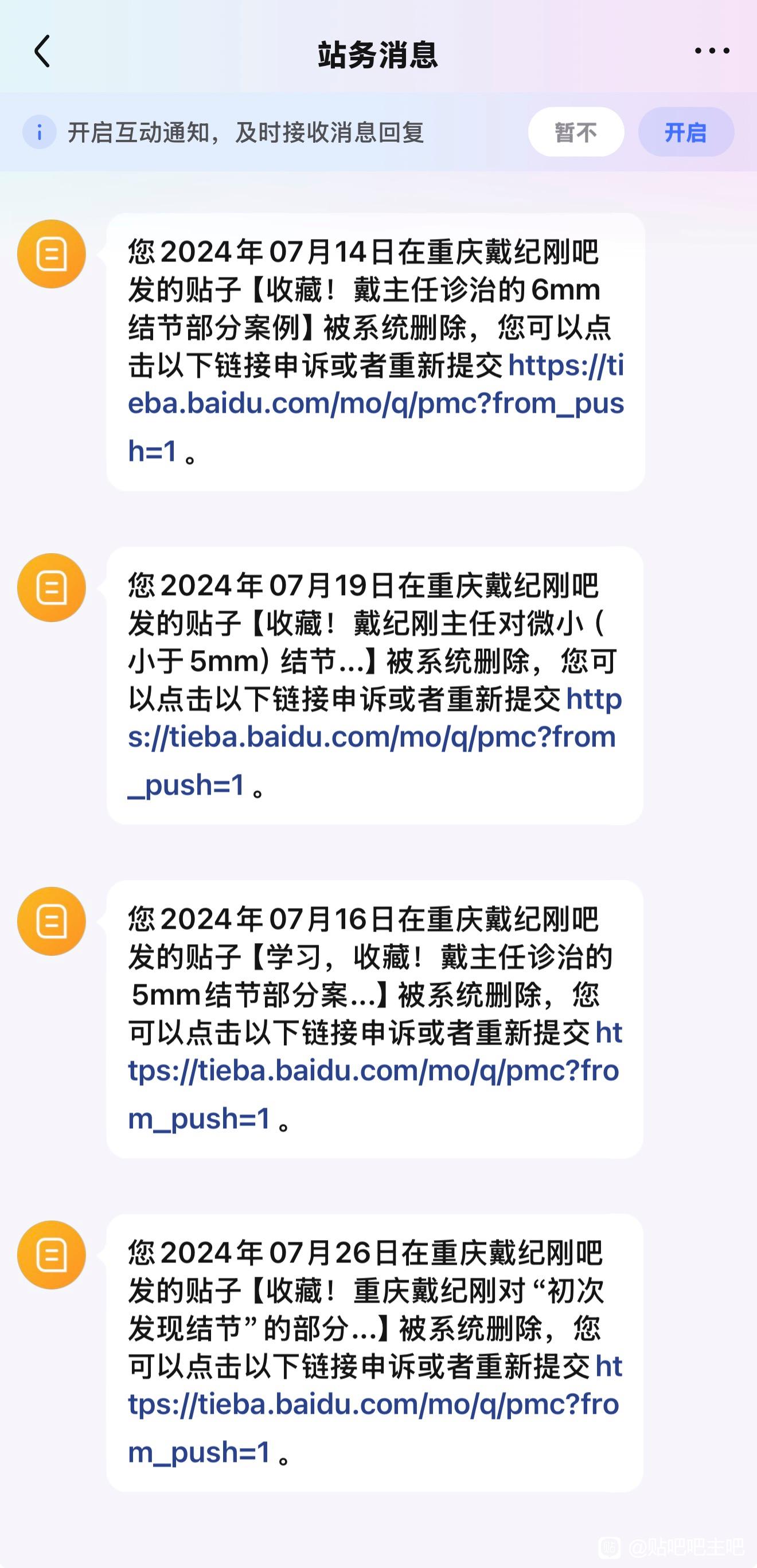Open appeal link in 07月19日 message

coord(372,737)
